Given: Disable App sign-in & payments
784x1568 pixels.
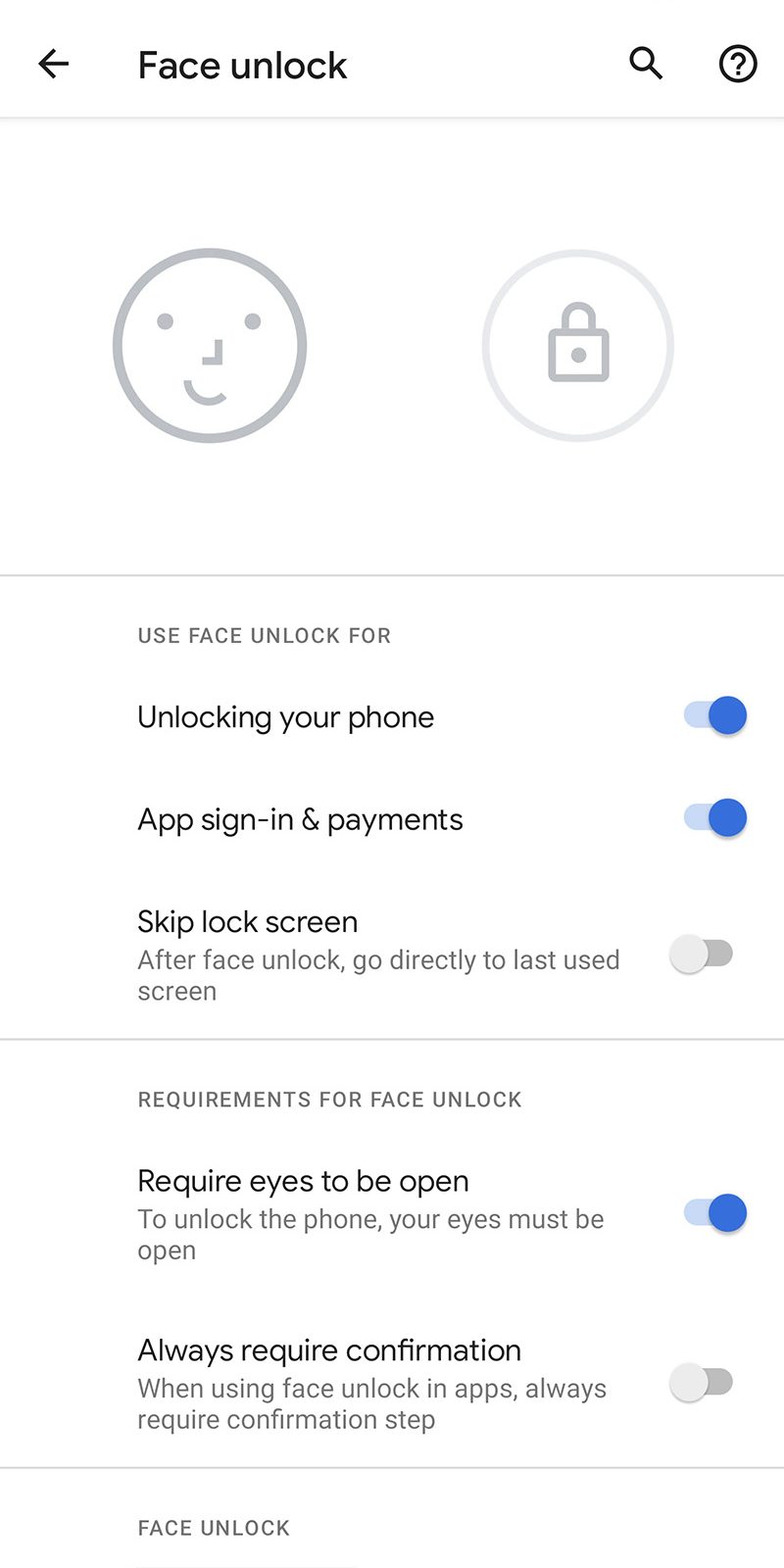Looking at the screenshot, I should pyautogui.click(x=715, y=817).
